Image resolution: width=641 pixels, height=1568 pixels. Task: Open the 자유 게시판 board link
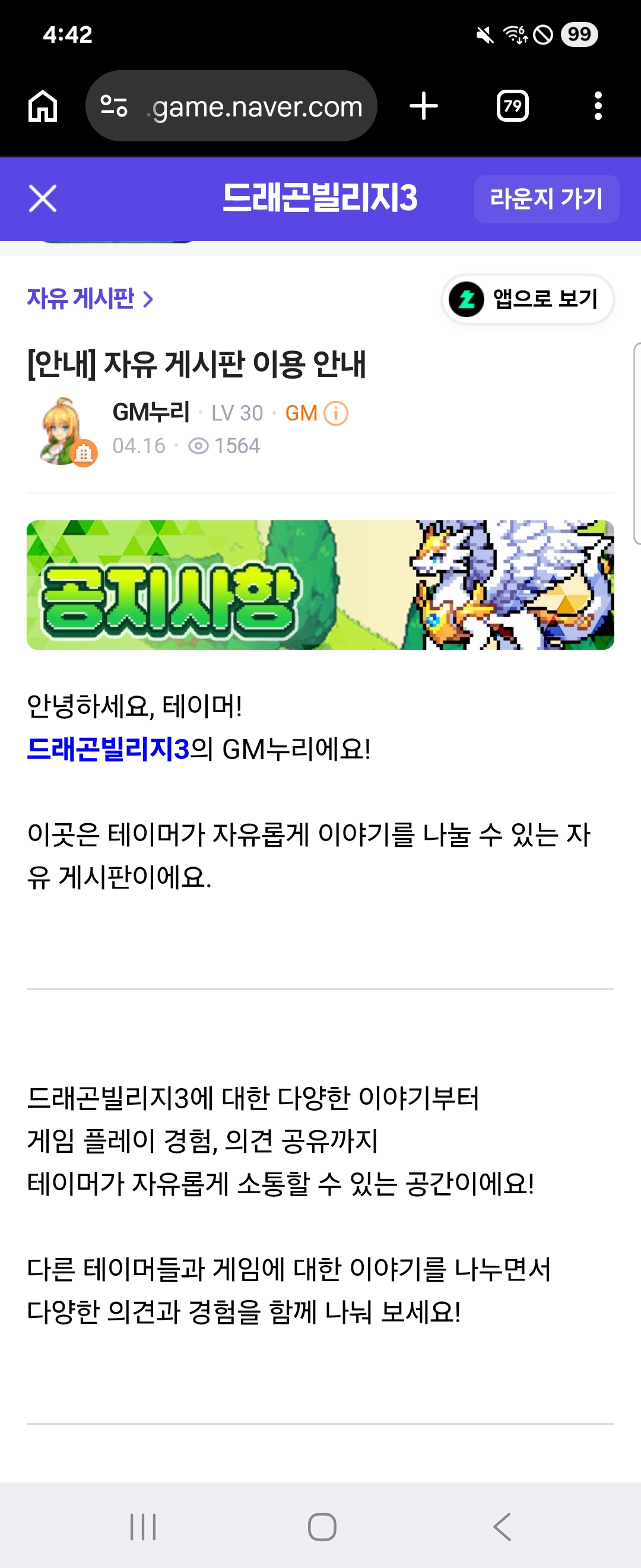[90, 299]
